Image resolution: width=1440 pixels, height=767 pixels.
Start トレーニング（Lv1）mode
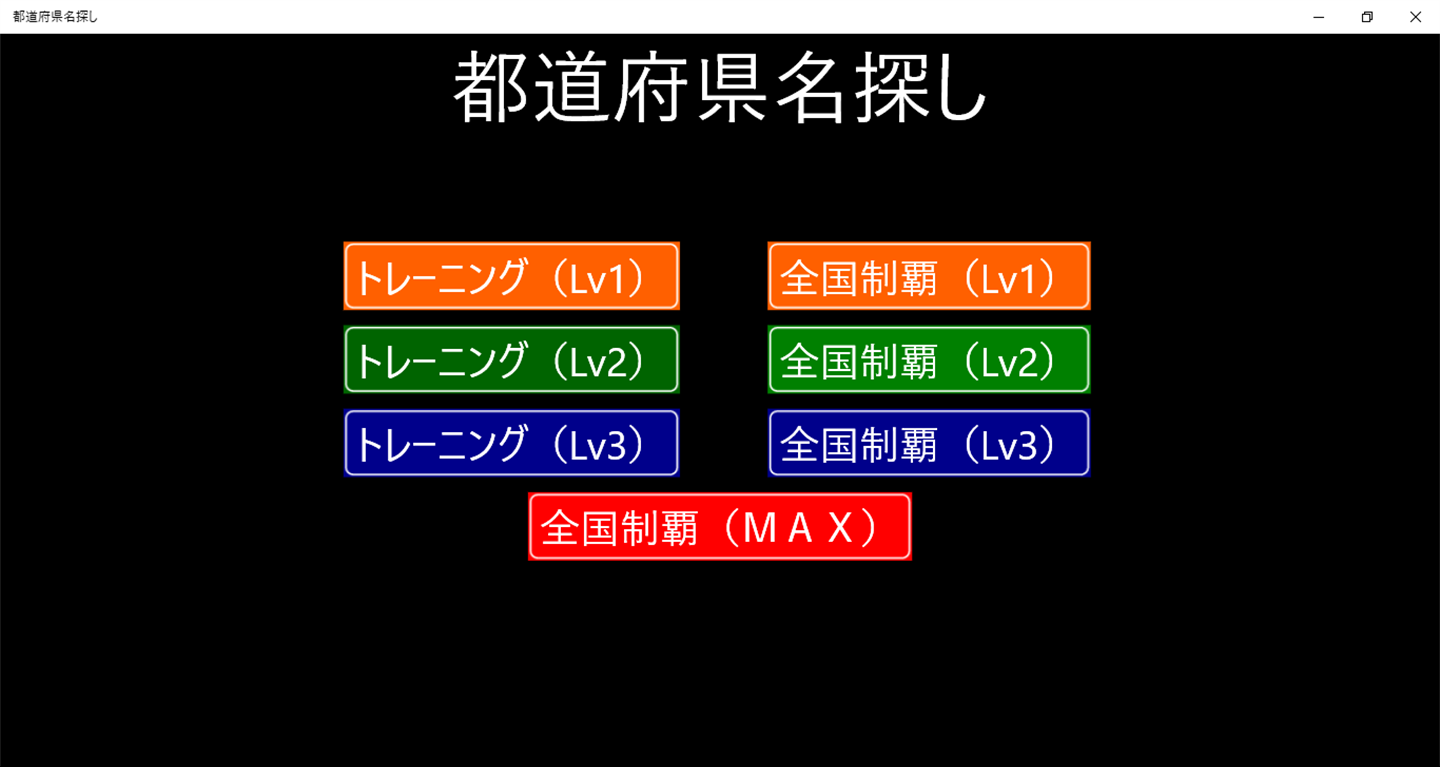point(511,276)
